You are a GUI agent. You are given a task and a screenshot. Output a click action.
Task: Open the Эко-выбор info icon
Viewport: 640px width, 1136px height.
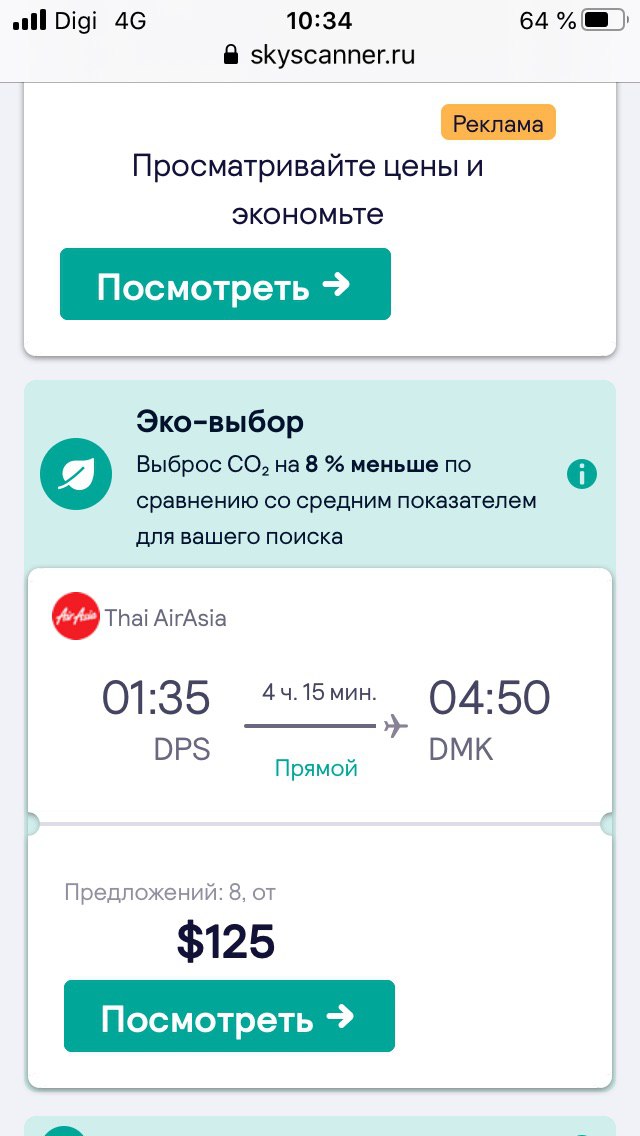point(581,474)
